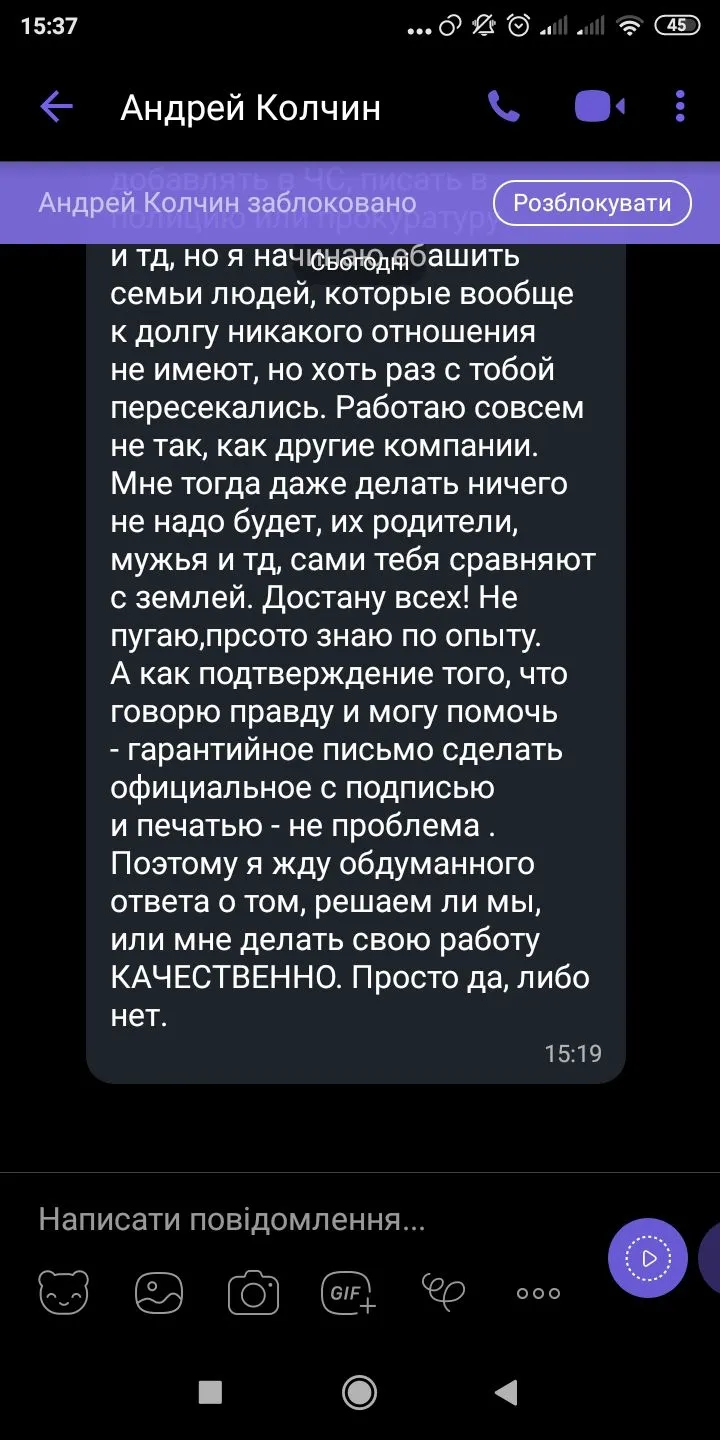Show more attachment options
Viewport: 720px width, 1440px height.
(x=538, y=1293)
